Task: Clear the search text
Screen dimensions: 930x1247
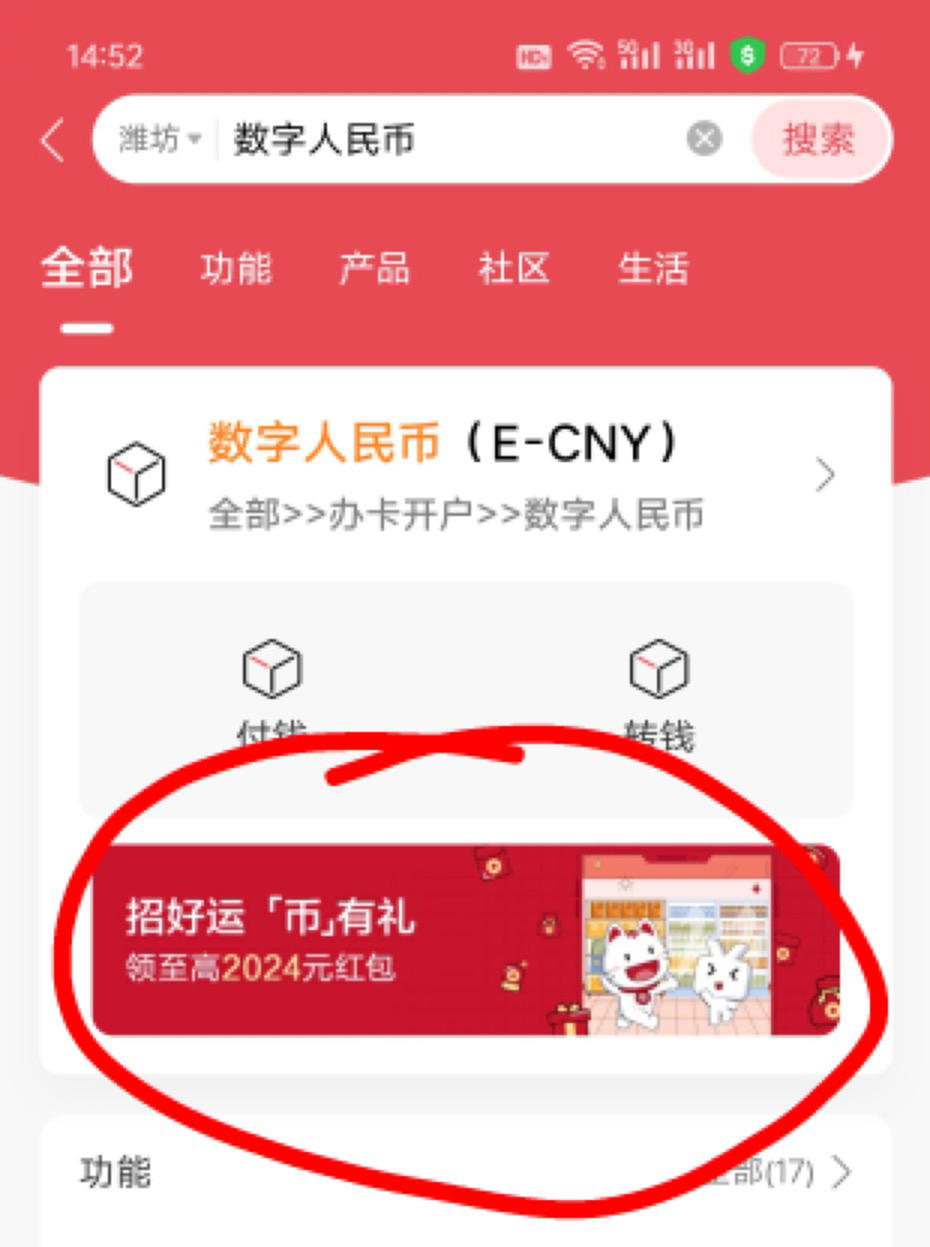Action: pos(704,139)
